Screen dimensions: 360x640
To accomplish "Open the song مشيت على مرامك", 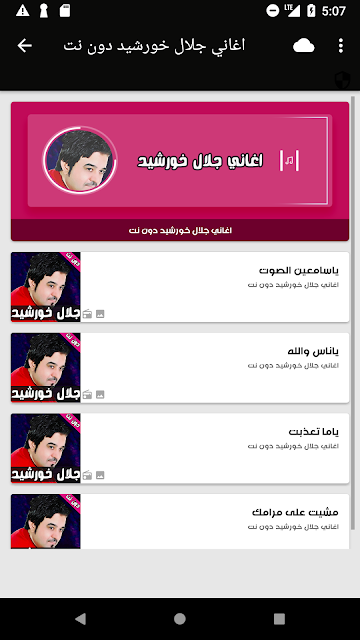I will coord(180,521).
